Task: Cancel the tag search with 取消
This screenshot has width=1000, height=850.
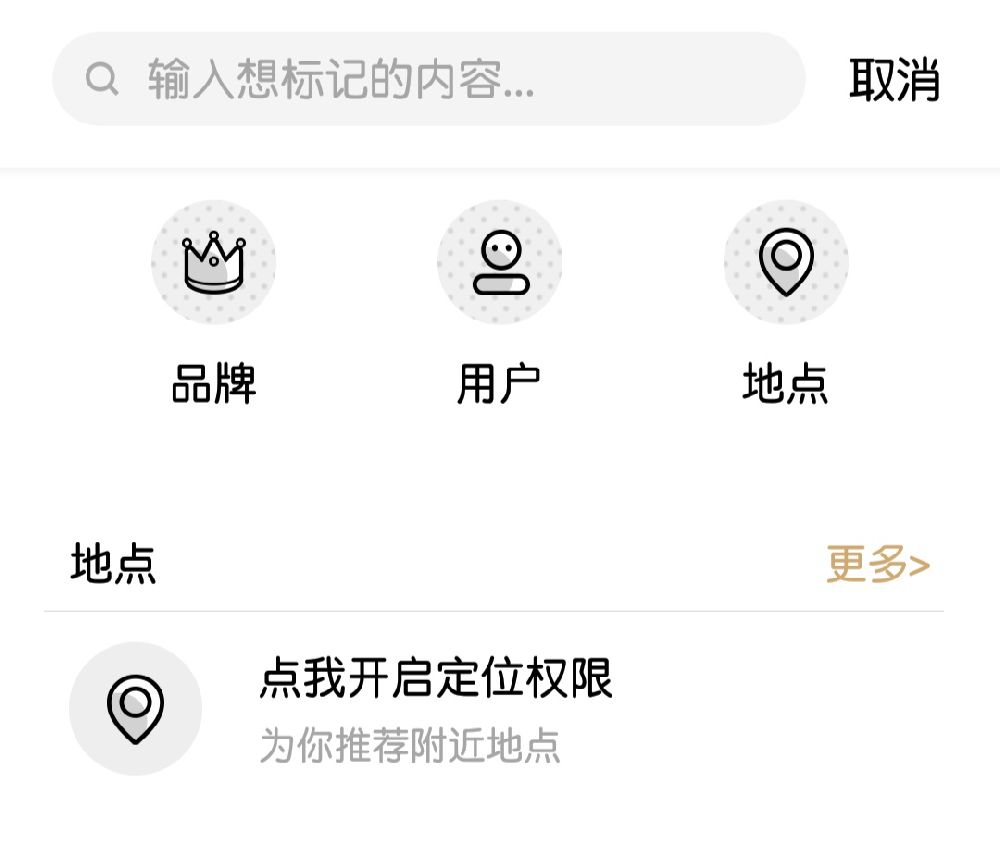Action: click(894, 79)
